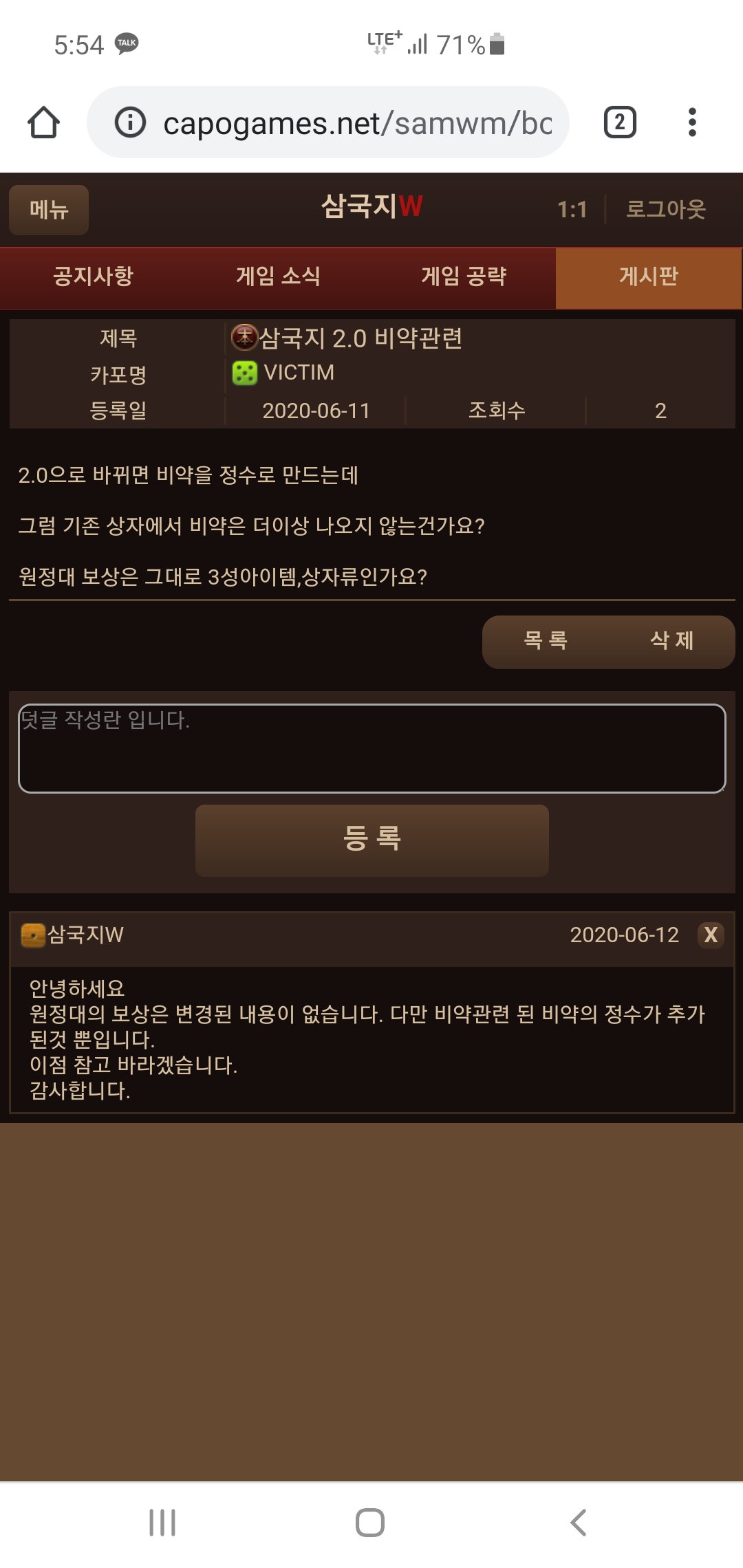Switch to the 게임 공략 tab

pyautogui.click(x=463, y=276)
